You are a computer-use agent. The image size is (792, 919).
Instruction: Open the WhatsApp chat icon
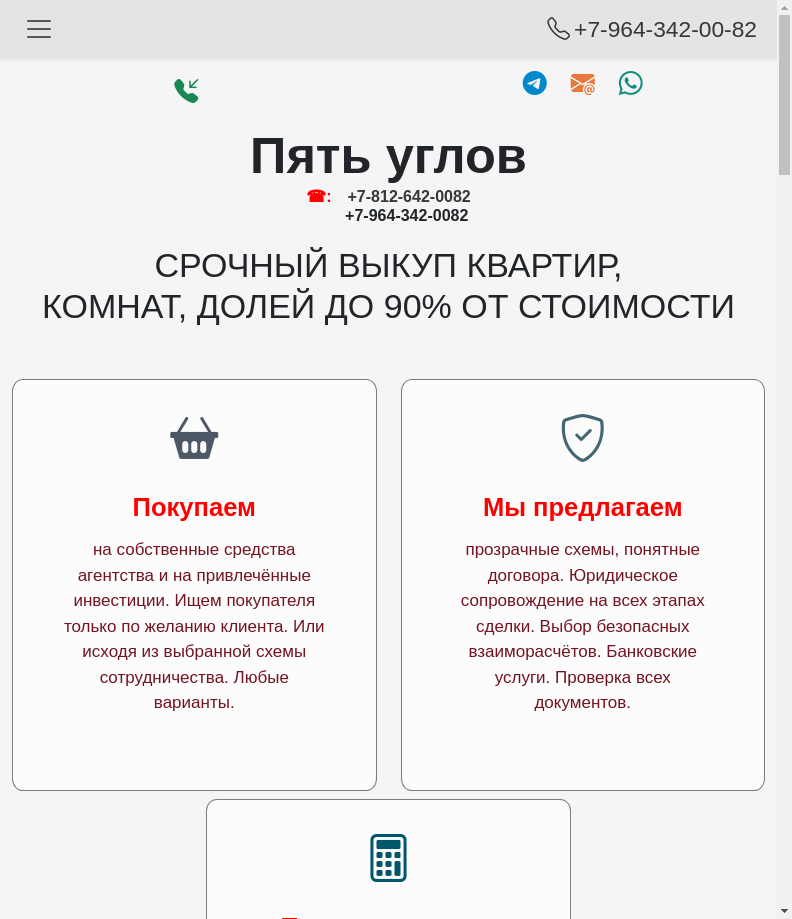click(630, 83)
